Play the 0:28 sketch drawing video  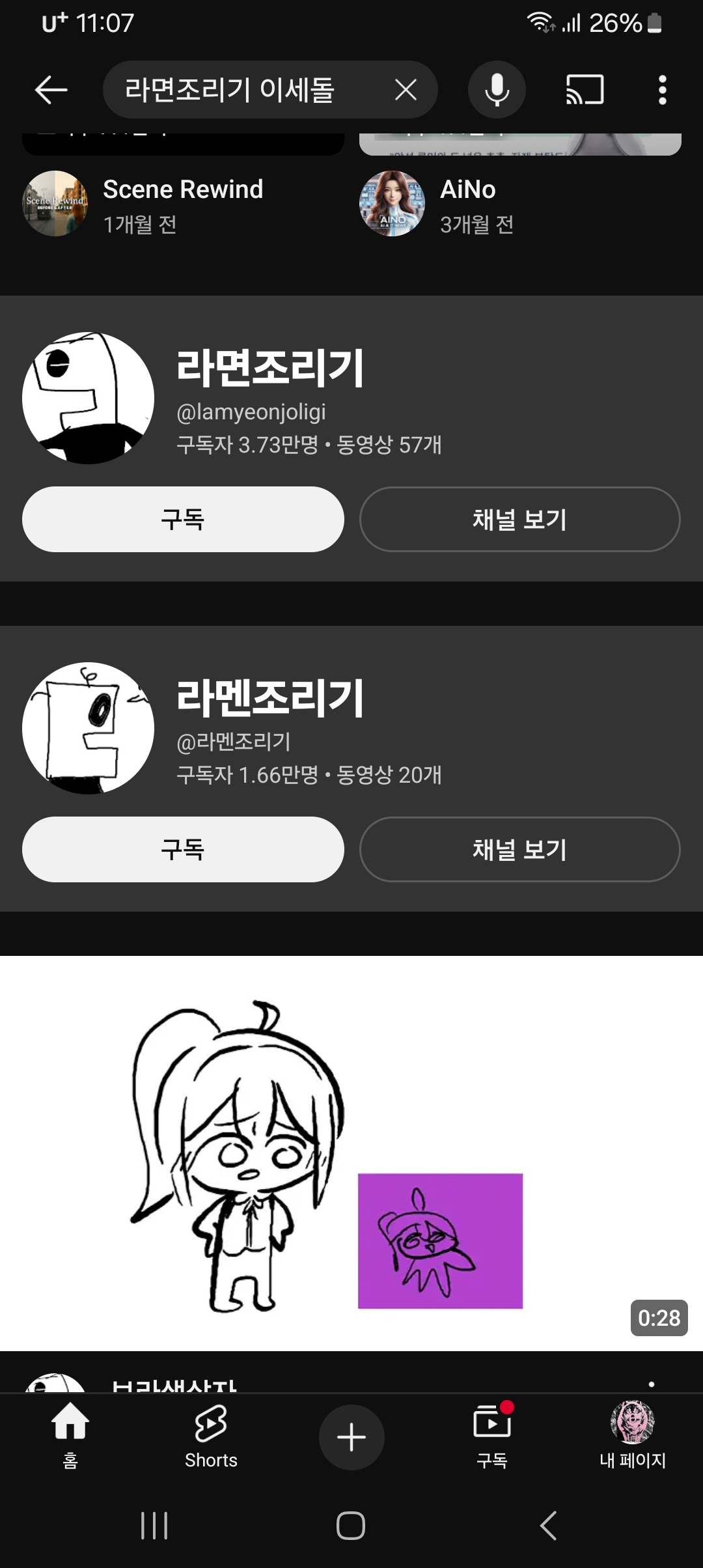[x=351, y=1153]
